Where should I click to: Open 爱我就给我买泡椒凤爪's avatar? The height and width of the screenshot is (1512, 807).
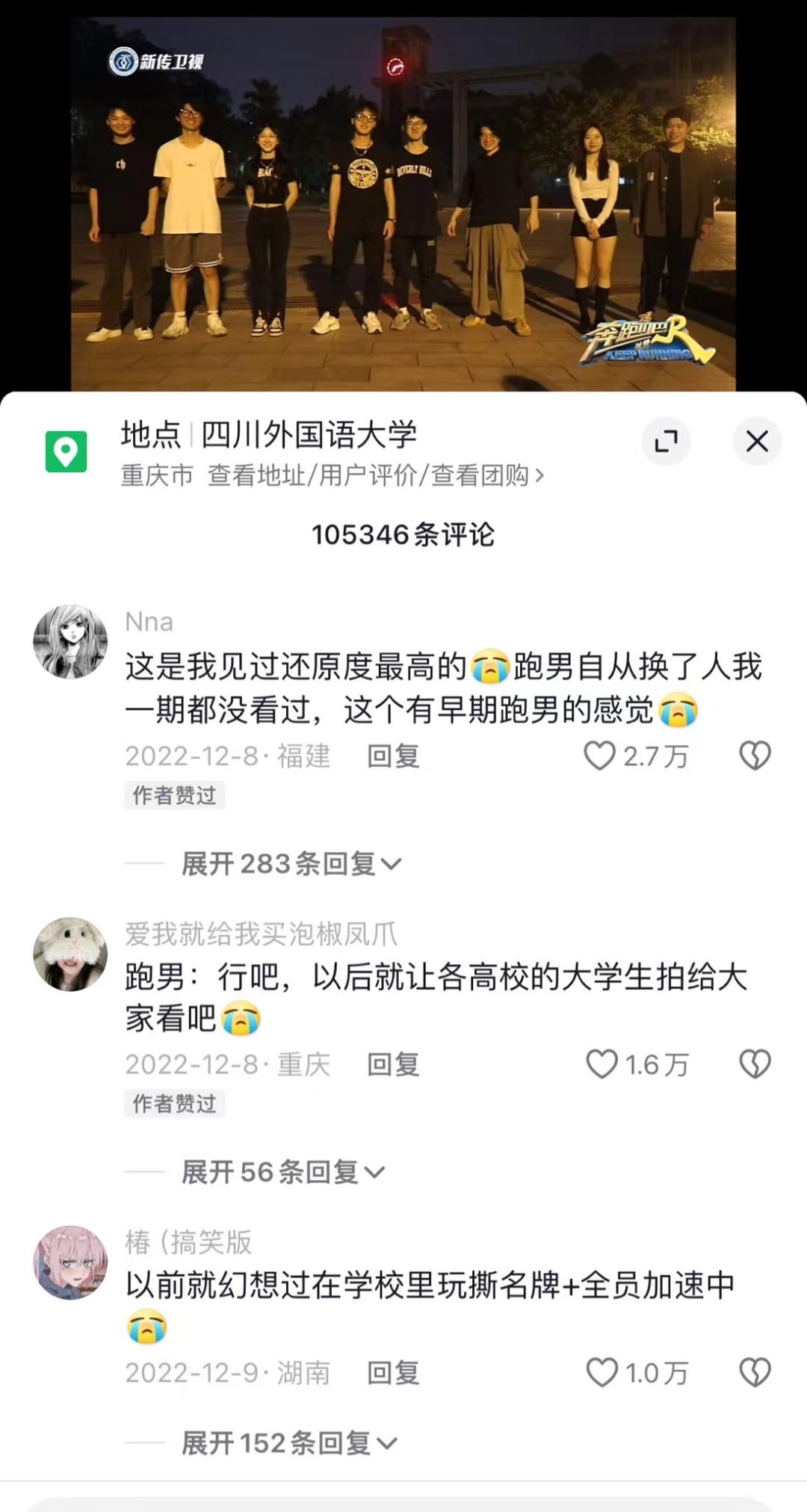pos(70,954)
